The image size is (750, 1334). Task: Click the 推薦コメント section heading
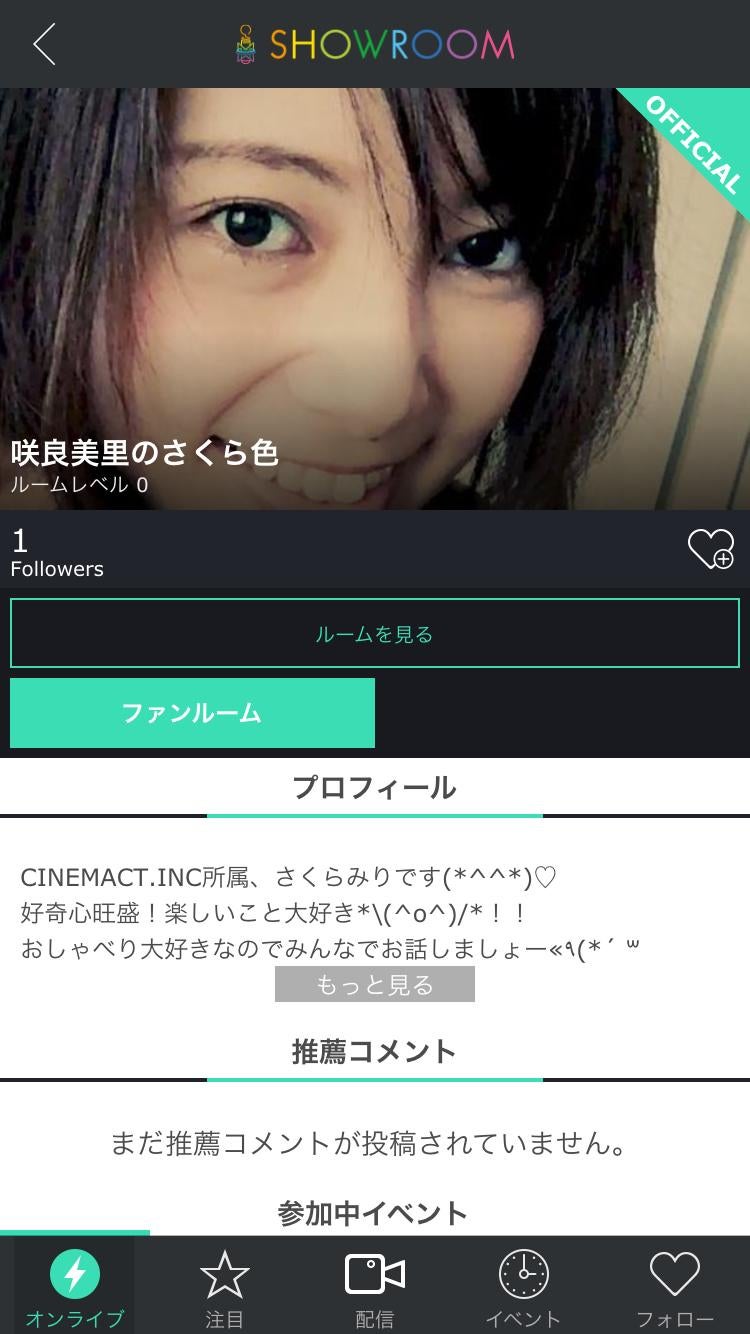tap(374, 1051)
